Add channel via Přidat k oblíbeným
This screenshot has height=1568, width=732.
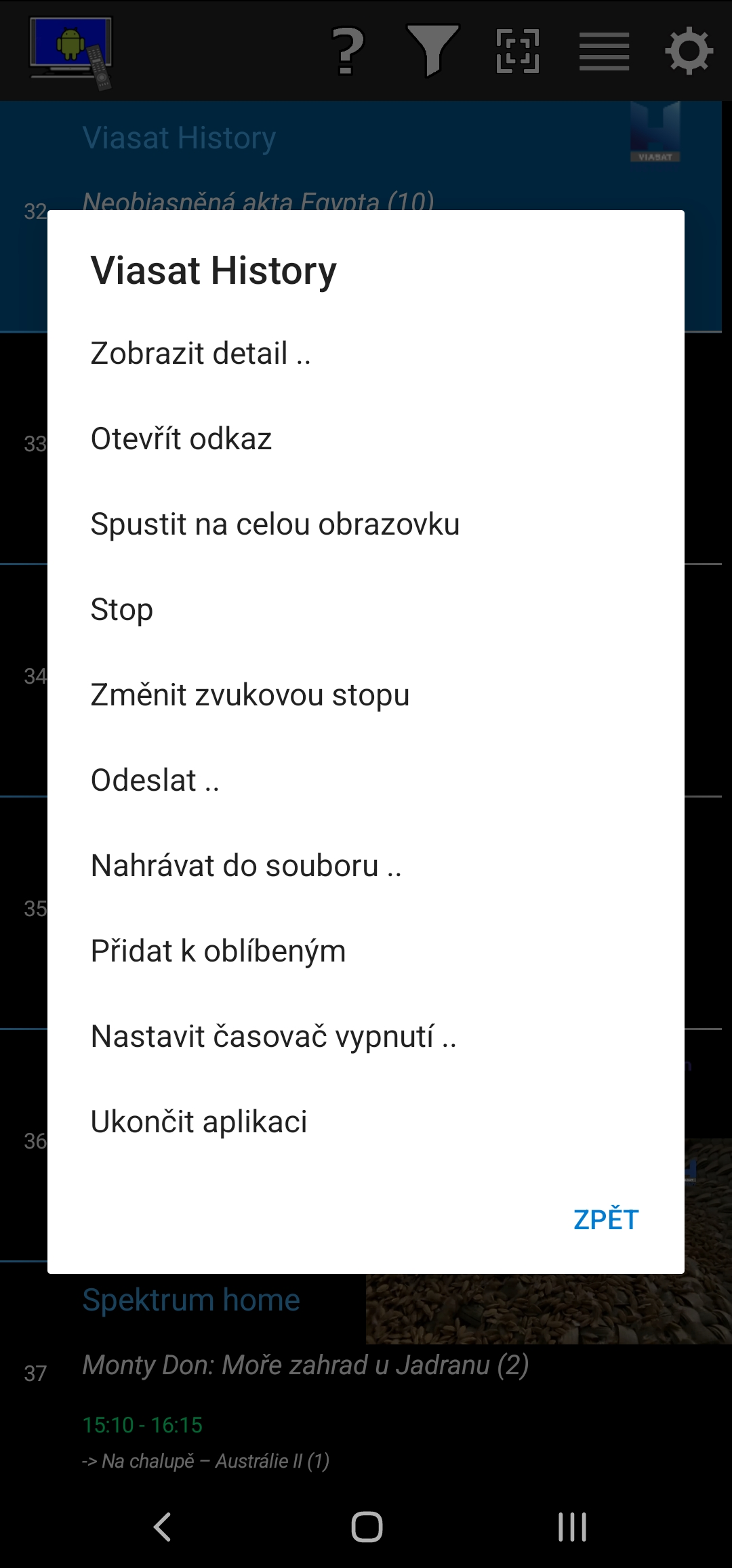click(x=366, y=951)
